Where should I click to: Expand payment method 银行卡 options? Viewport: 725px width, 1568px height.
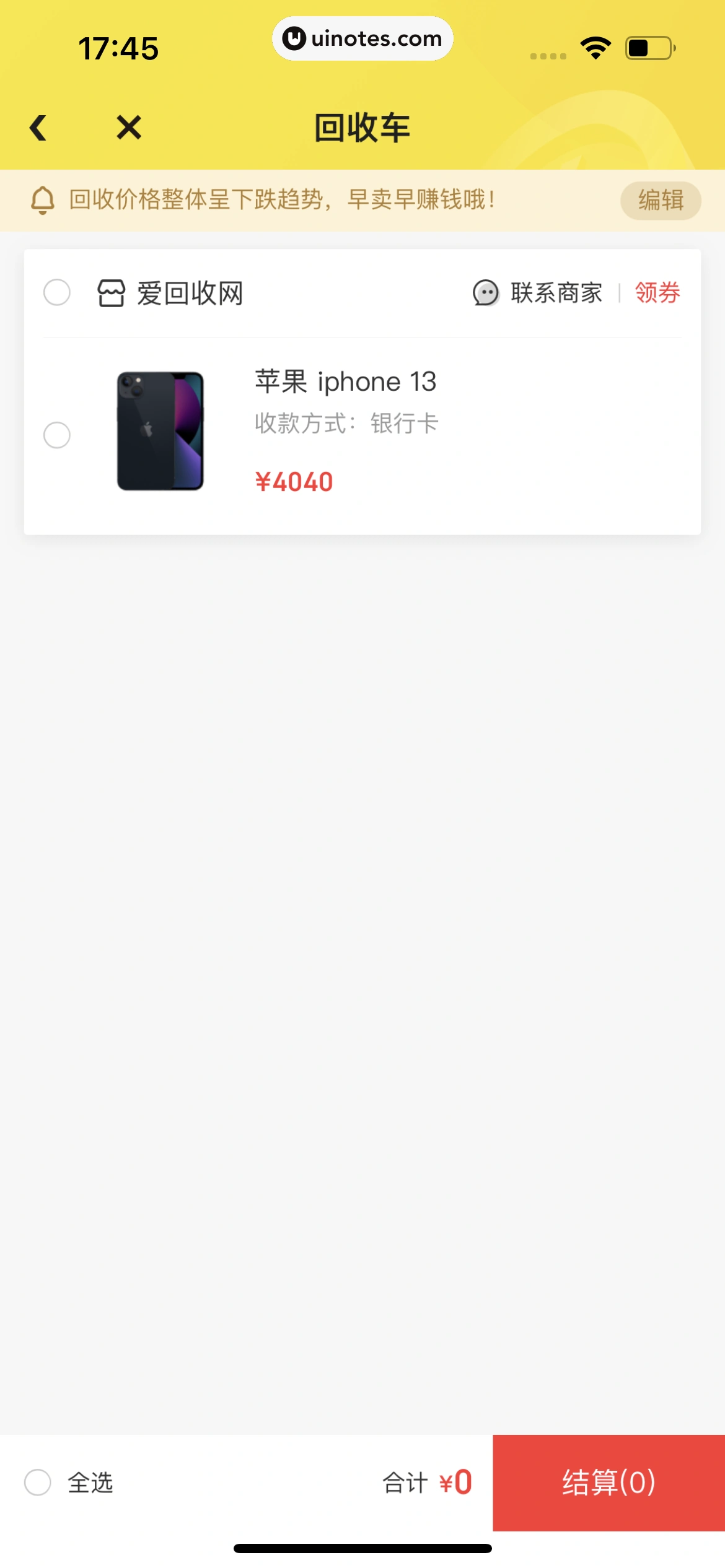click(404, 422)
